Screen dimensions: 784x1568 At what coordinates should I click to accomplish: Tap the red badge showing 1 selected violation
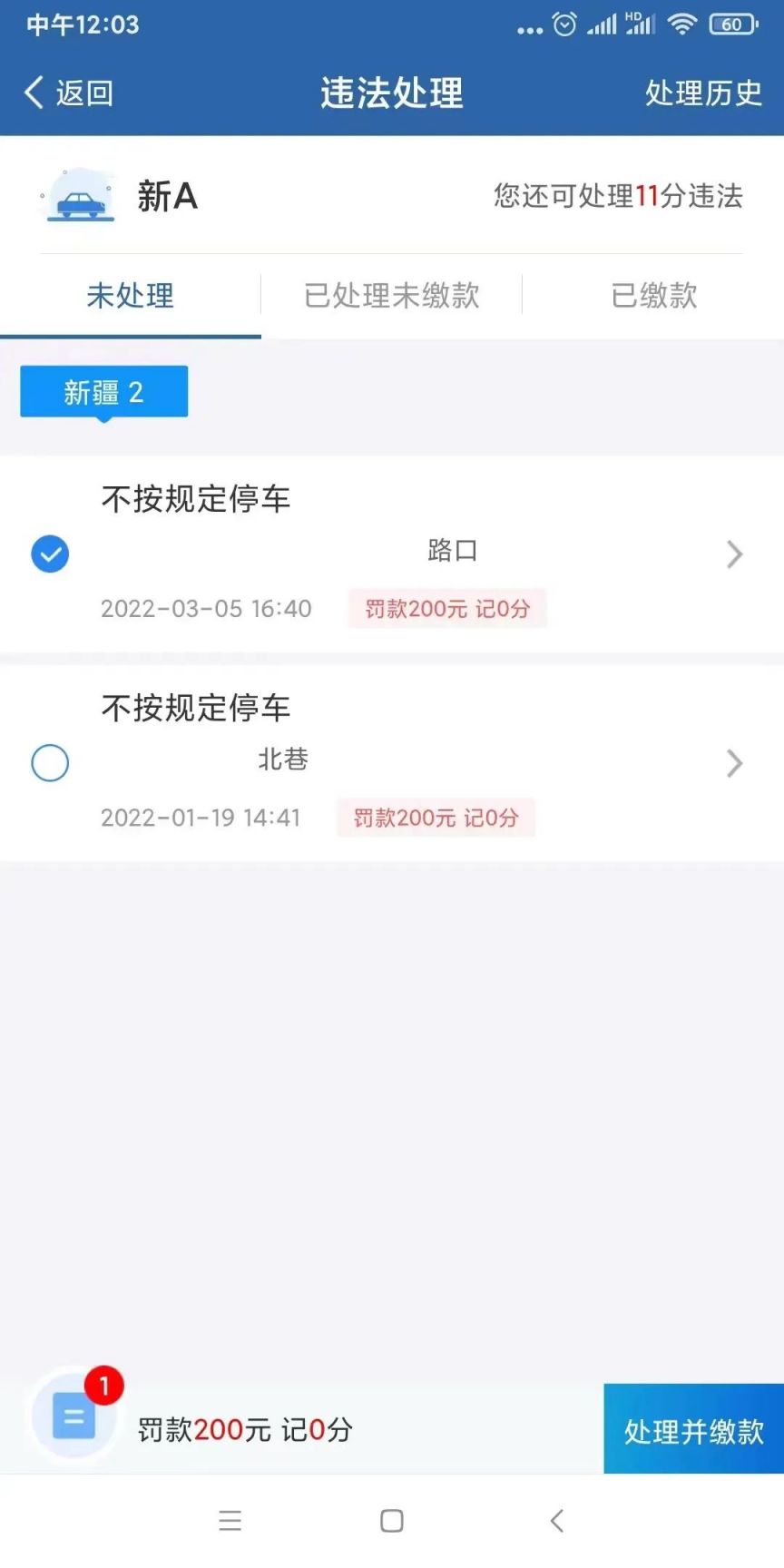point(103,1386)
